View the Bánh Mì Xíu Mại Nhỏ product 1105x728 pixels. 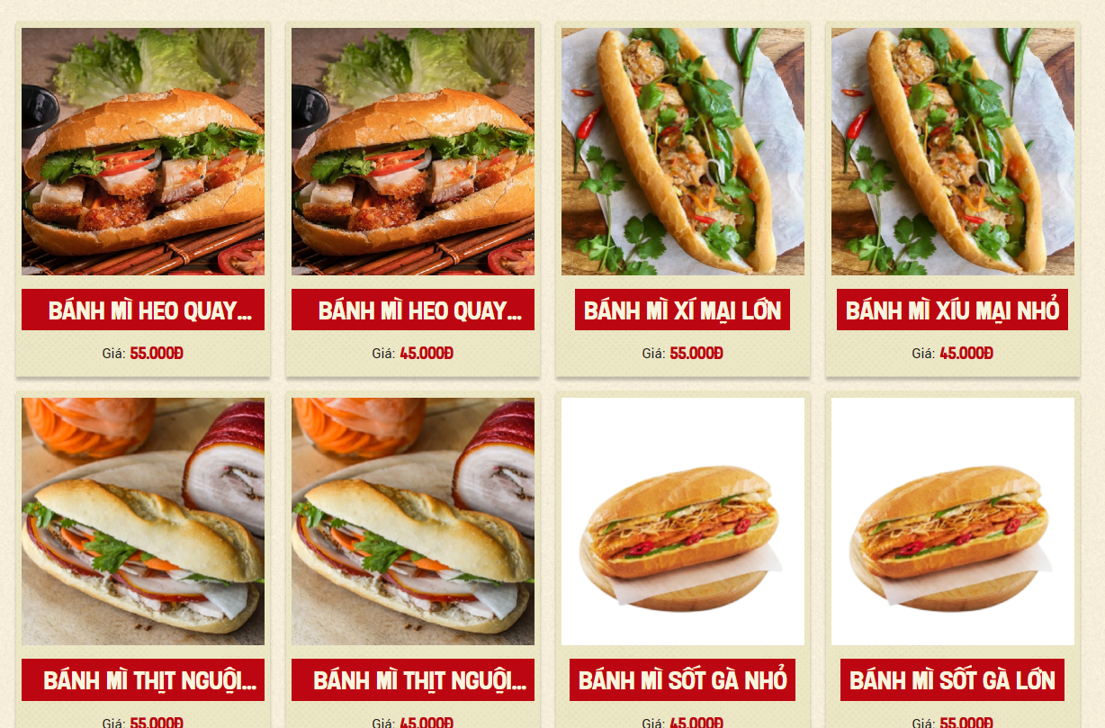click(952, 310)
